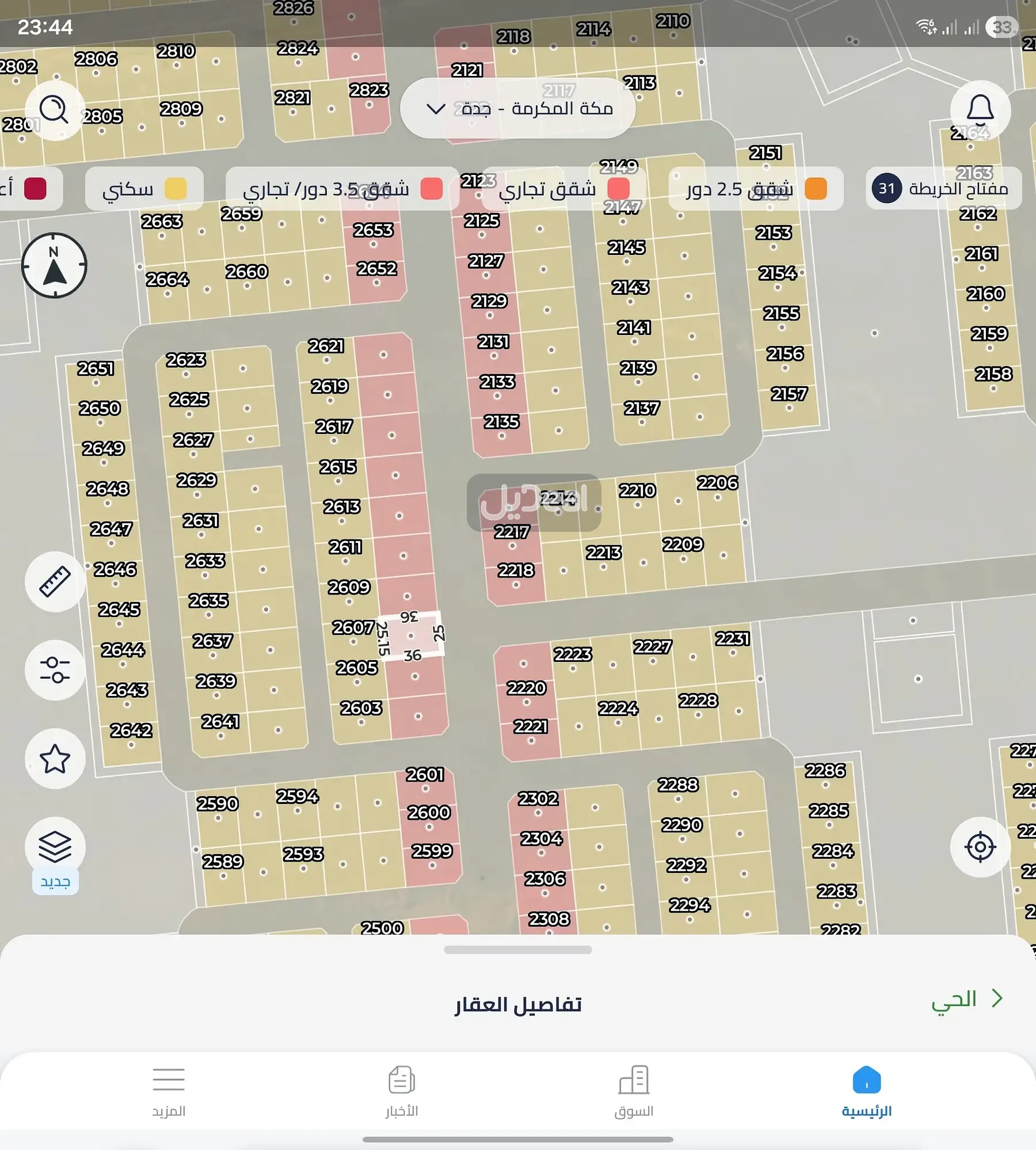
Task: Open the map filter settings
Action: click(x=55, y=670)
